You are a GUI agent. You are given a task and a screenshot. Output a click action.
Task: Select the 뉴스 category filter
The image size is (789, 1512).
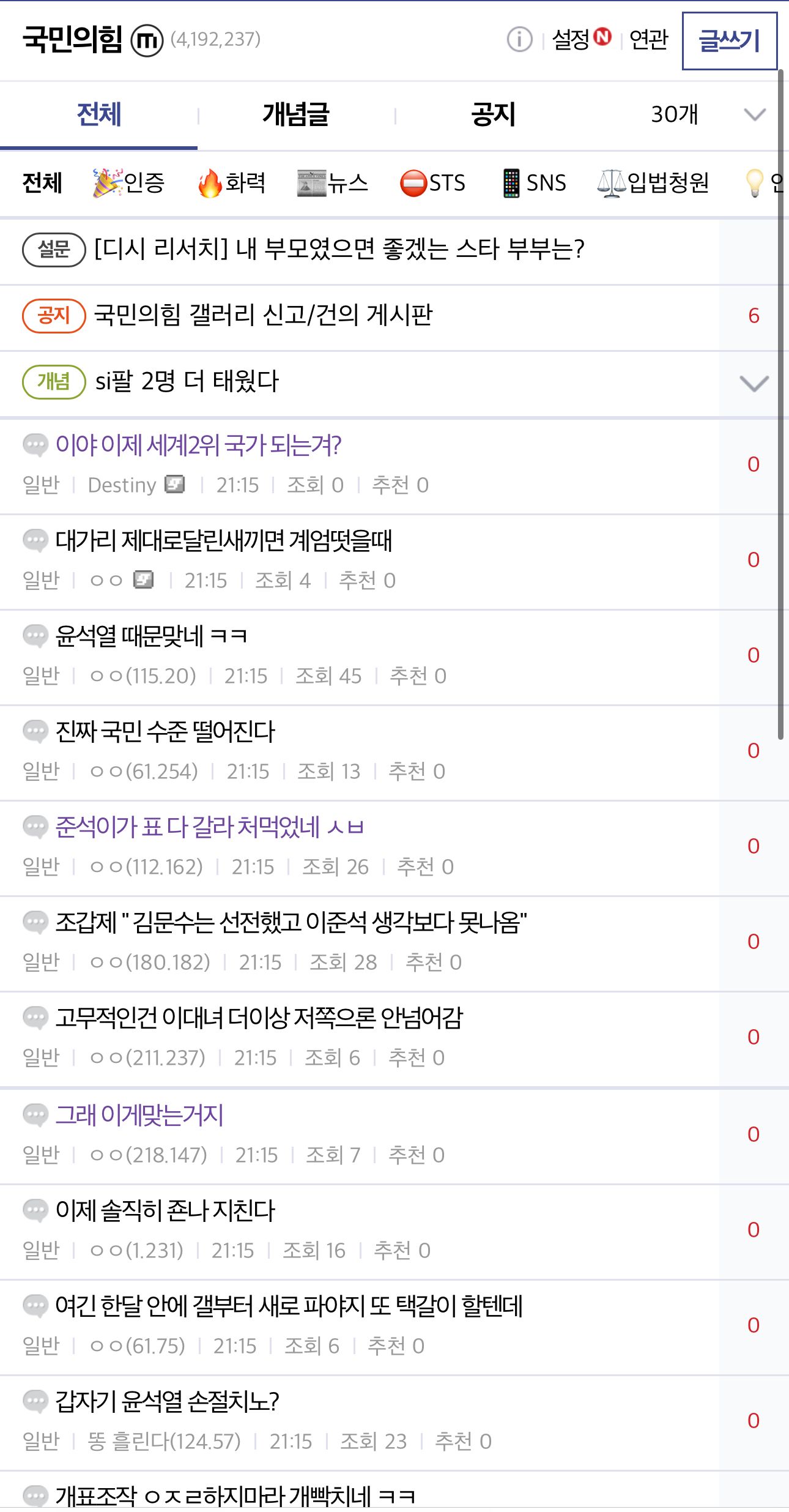coord(333,182)
